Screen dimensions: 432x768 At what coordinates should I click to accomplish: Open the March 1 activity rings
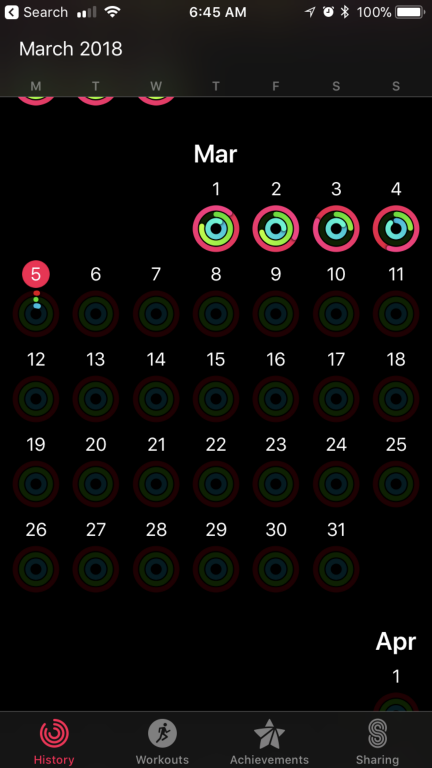pos(216,229)
